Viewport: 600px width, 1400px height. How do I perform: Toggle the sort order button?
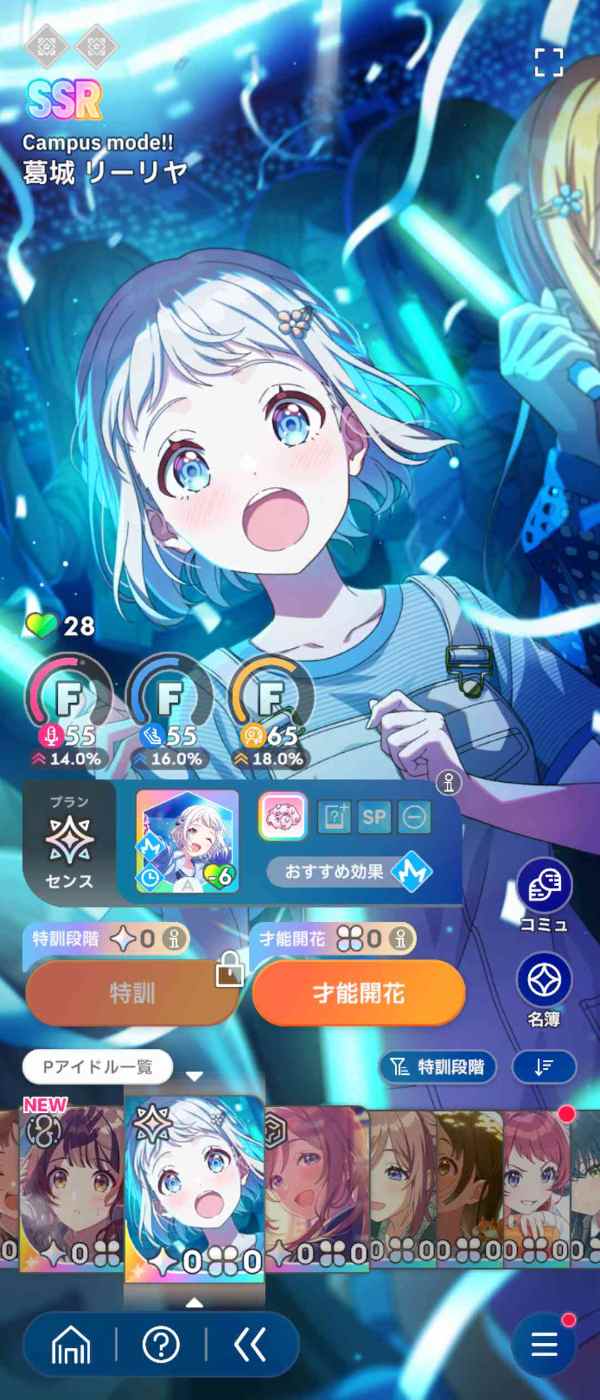coord(544,1066)
